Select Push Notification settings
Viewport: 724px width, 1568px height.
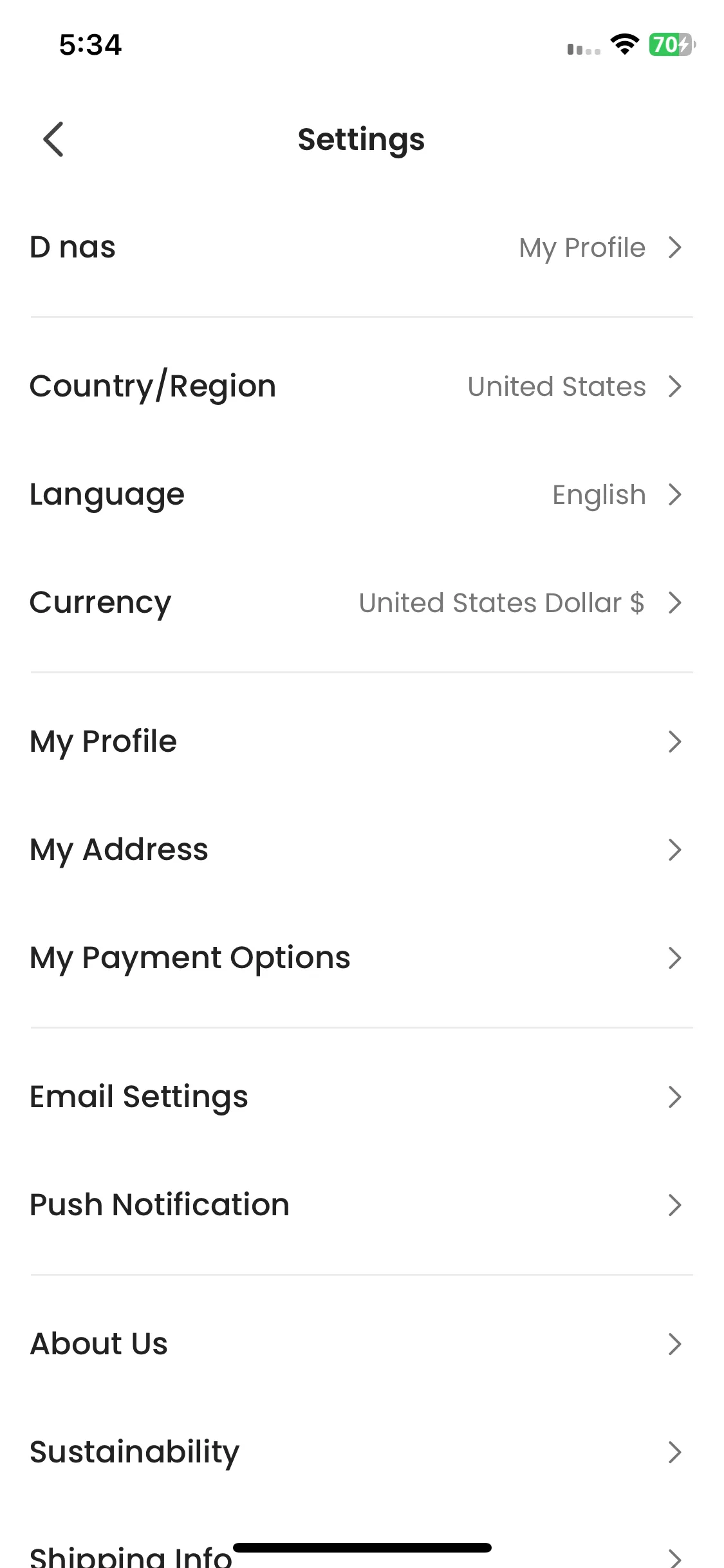(x=360, y=1205)
